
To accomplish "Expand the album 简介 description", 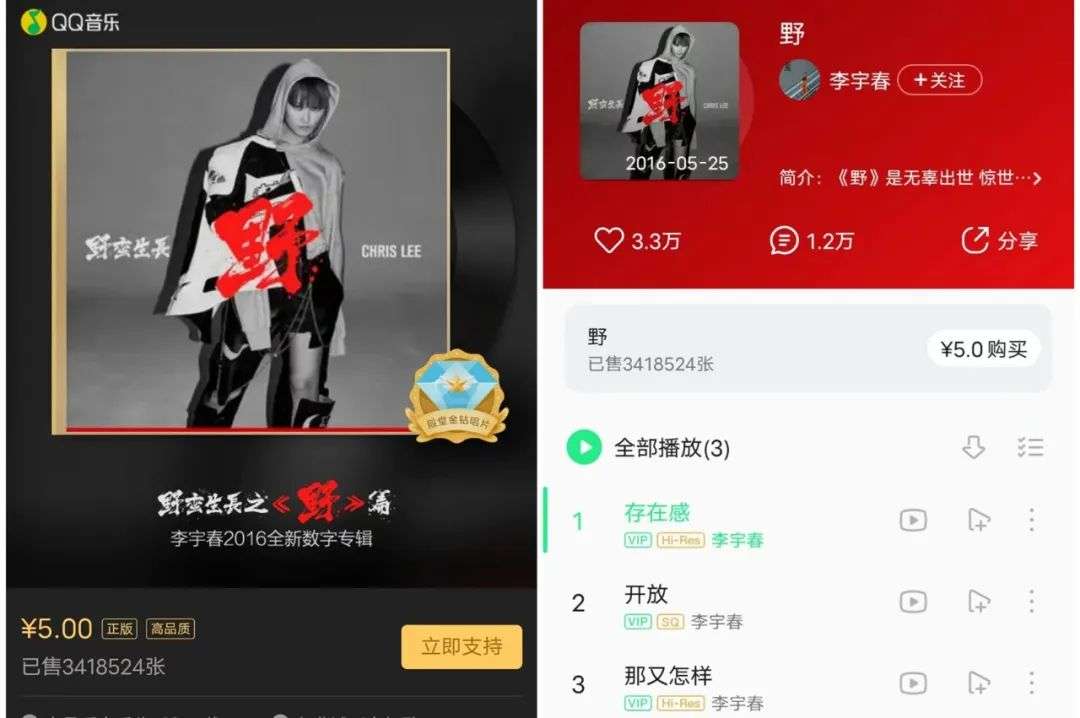I will click(x=910, y=178).
